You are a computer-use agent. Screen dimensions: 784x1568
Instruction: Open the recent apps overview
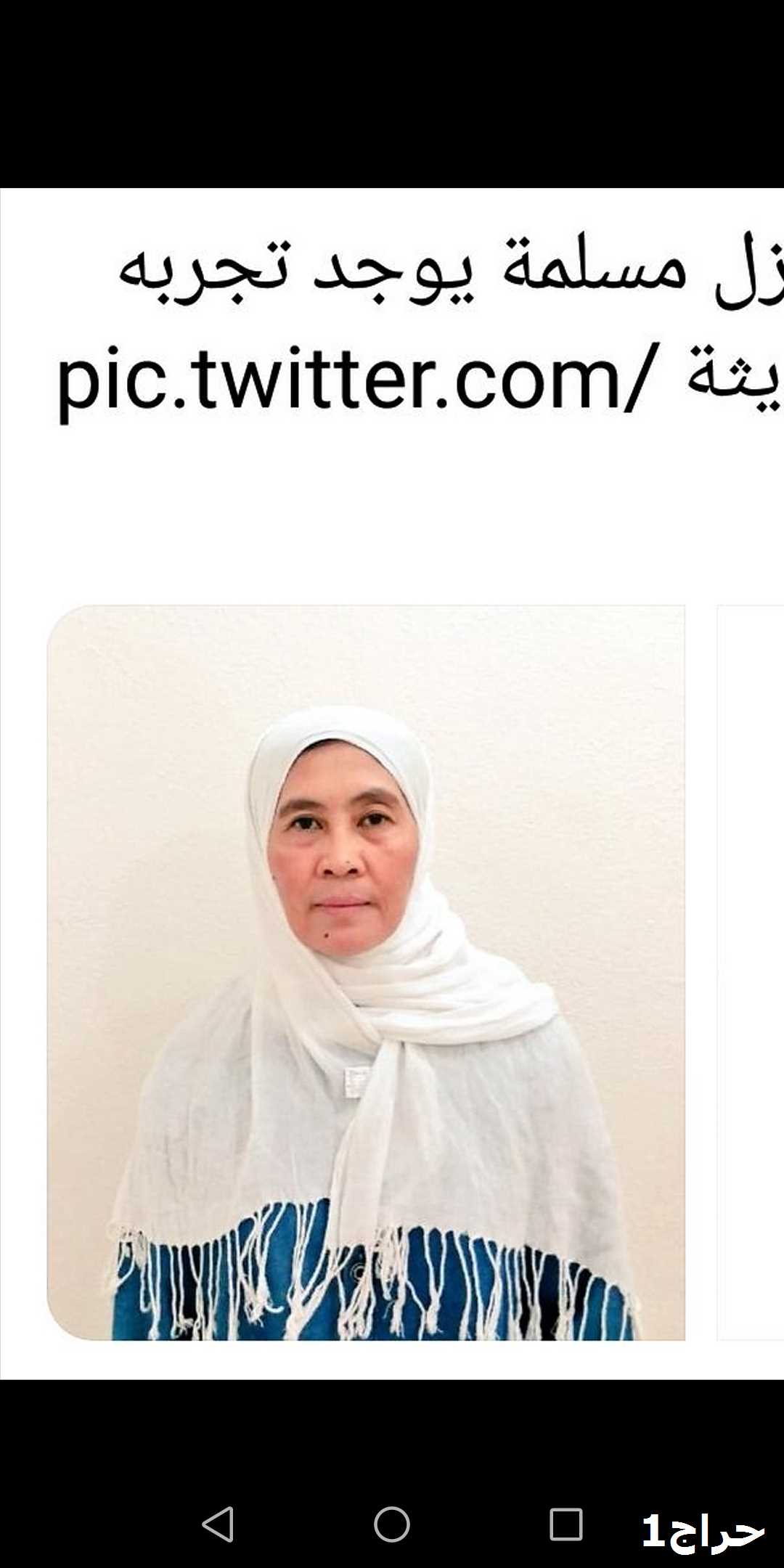click(x=566, y=1524)
